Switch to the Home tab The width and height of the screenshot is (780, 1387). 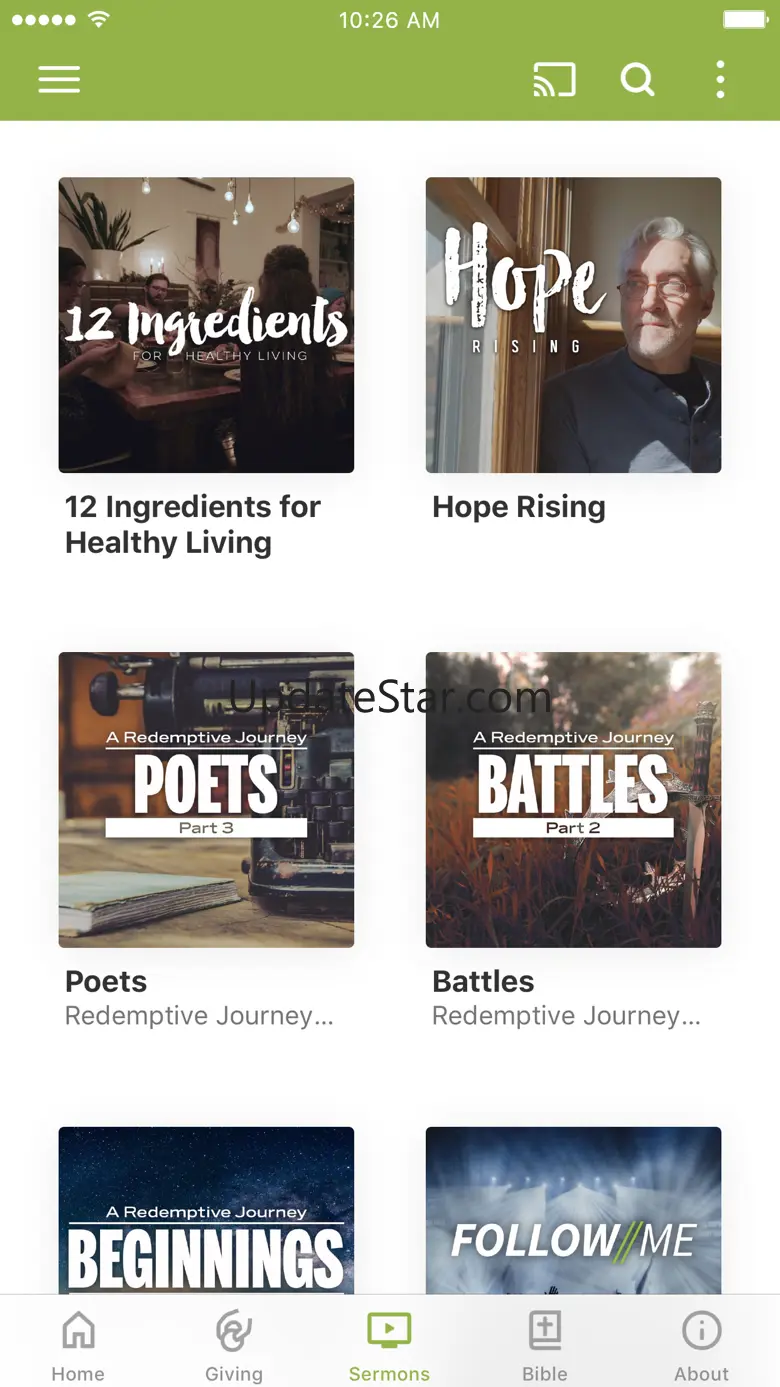(x=78, y=1345)
